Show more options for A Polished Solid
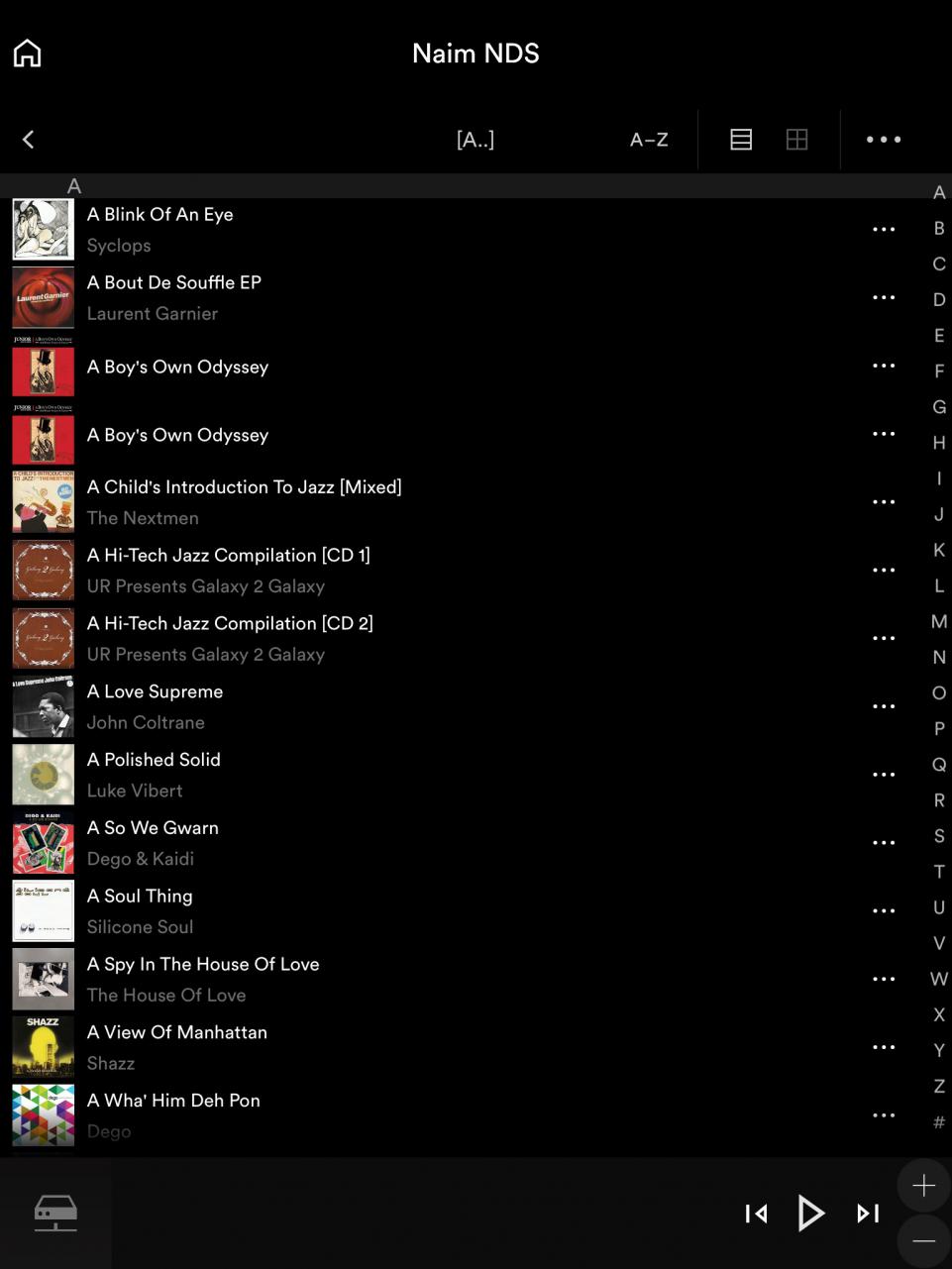The image size is (952, 1269). click(x=884, y=775)
